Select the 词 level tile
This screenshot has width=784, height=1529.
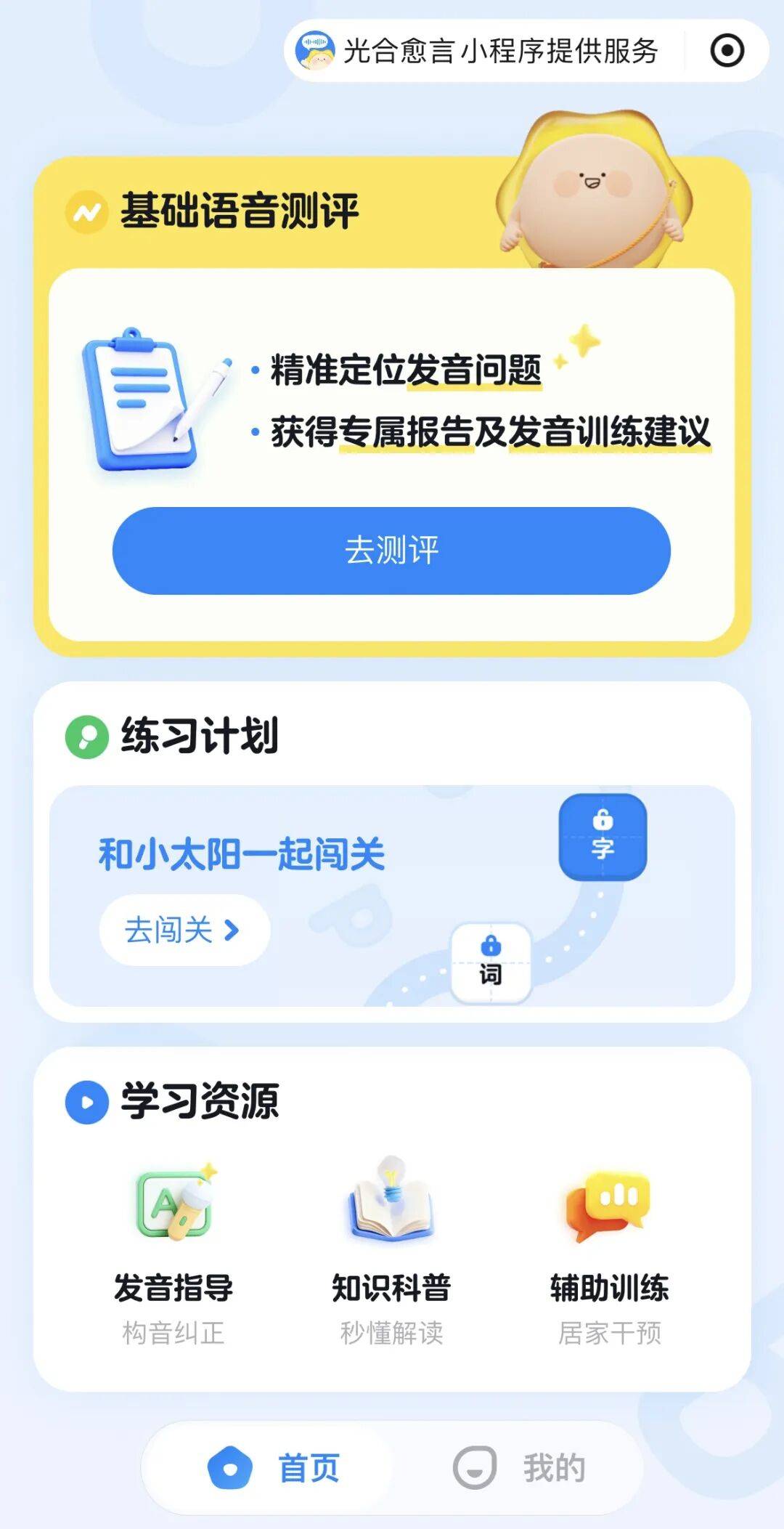point(491,962)
